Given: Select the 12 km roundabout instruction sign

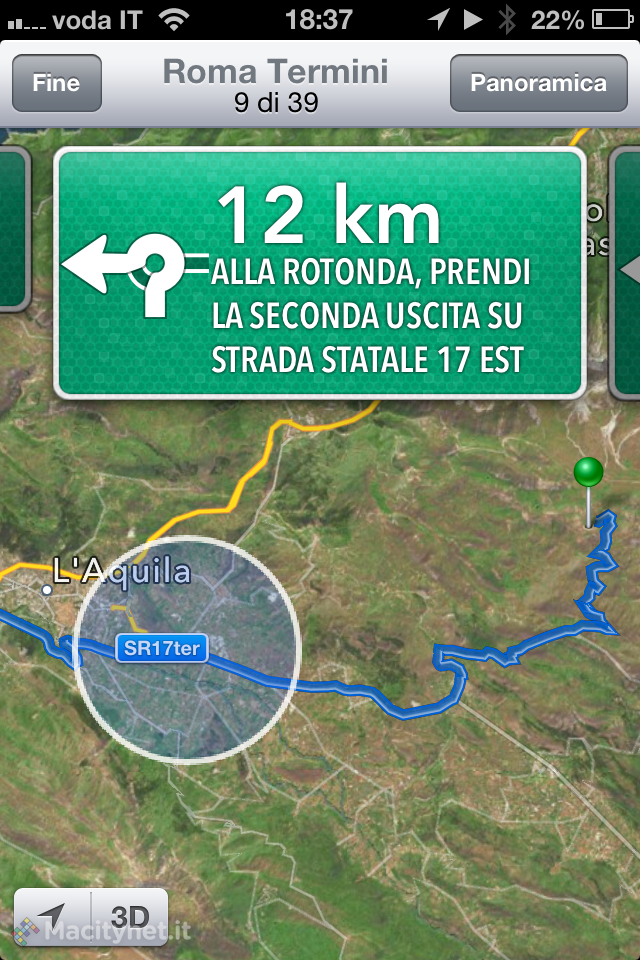Looking at the screenshot, I should tap(319, 273).
